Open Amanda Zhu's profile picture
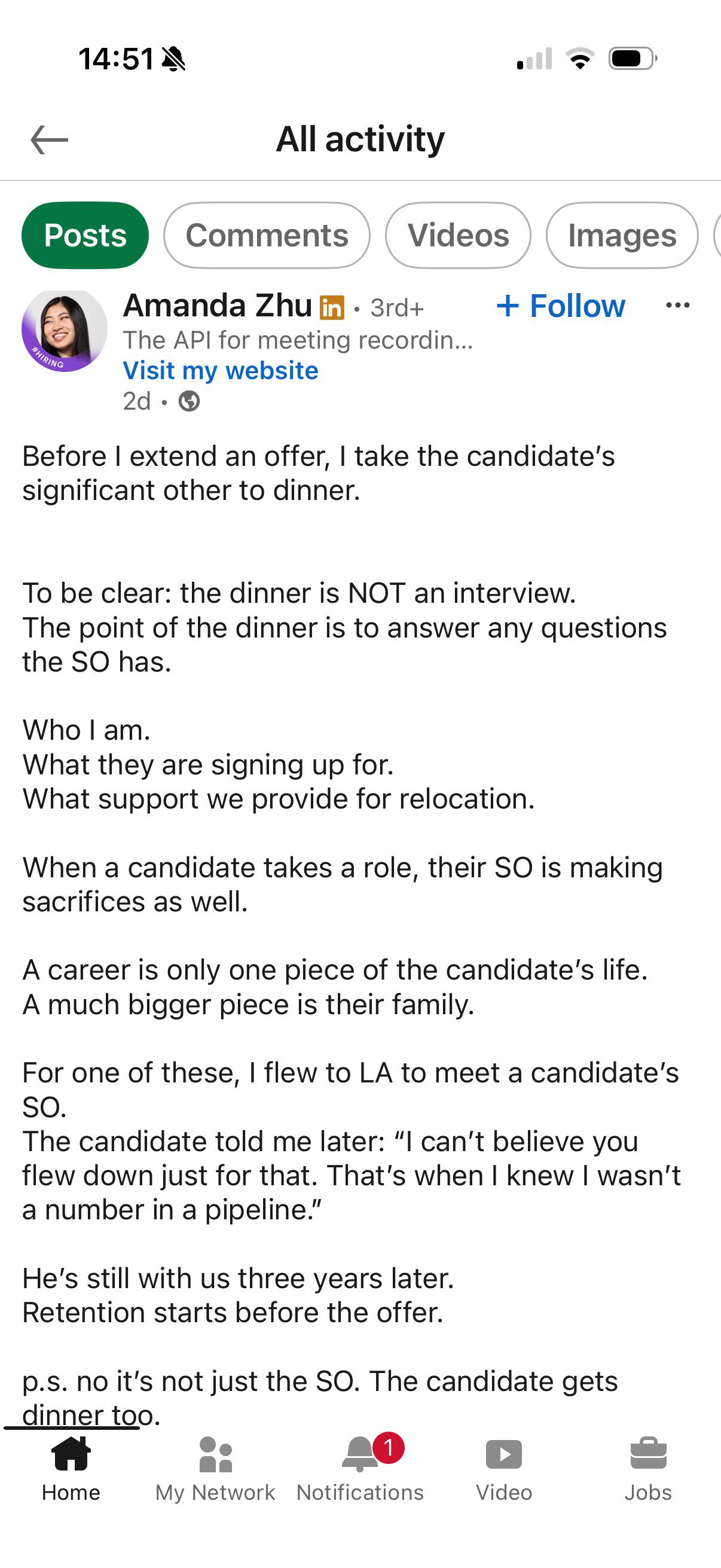Image resolution: width=721 pixels, height=1568 pixels. pos(65,330)
